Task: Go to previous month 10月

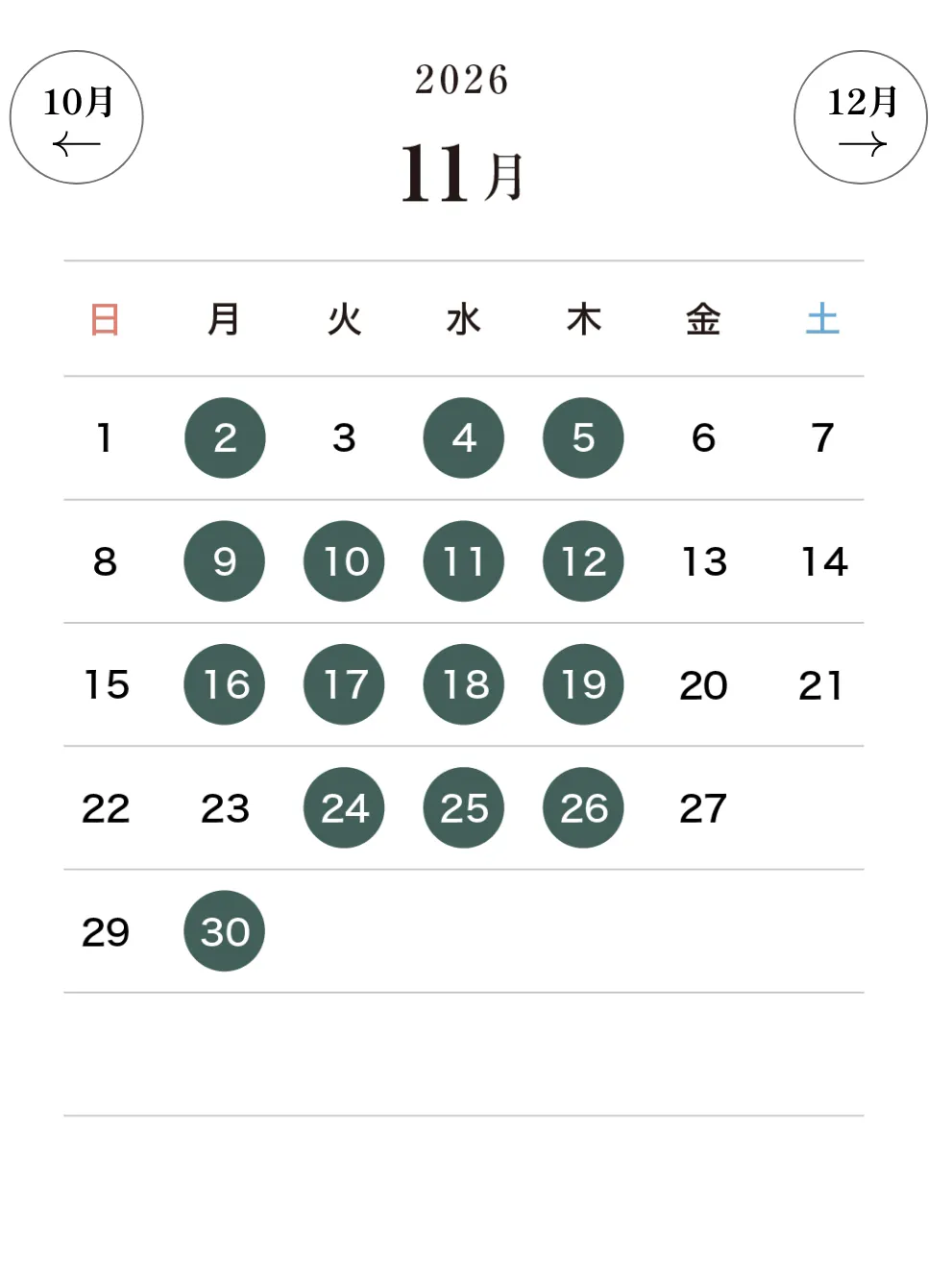Action: pyautogui.click(x=77, y=117)
